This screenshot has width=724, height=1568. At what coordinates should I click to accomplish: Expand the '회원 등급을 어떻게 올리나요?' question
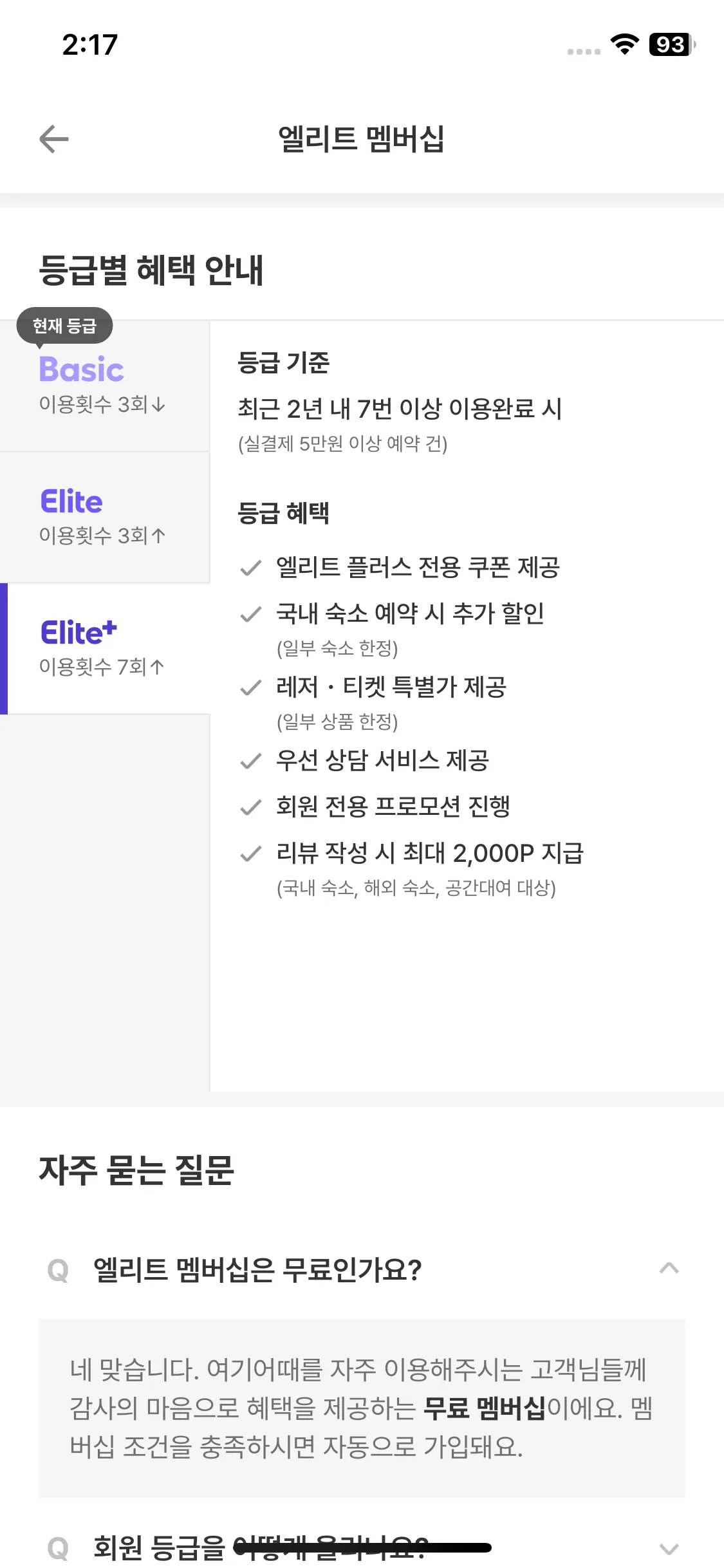(669, 1547)
